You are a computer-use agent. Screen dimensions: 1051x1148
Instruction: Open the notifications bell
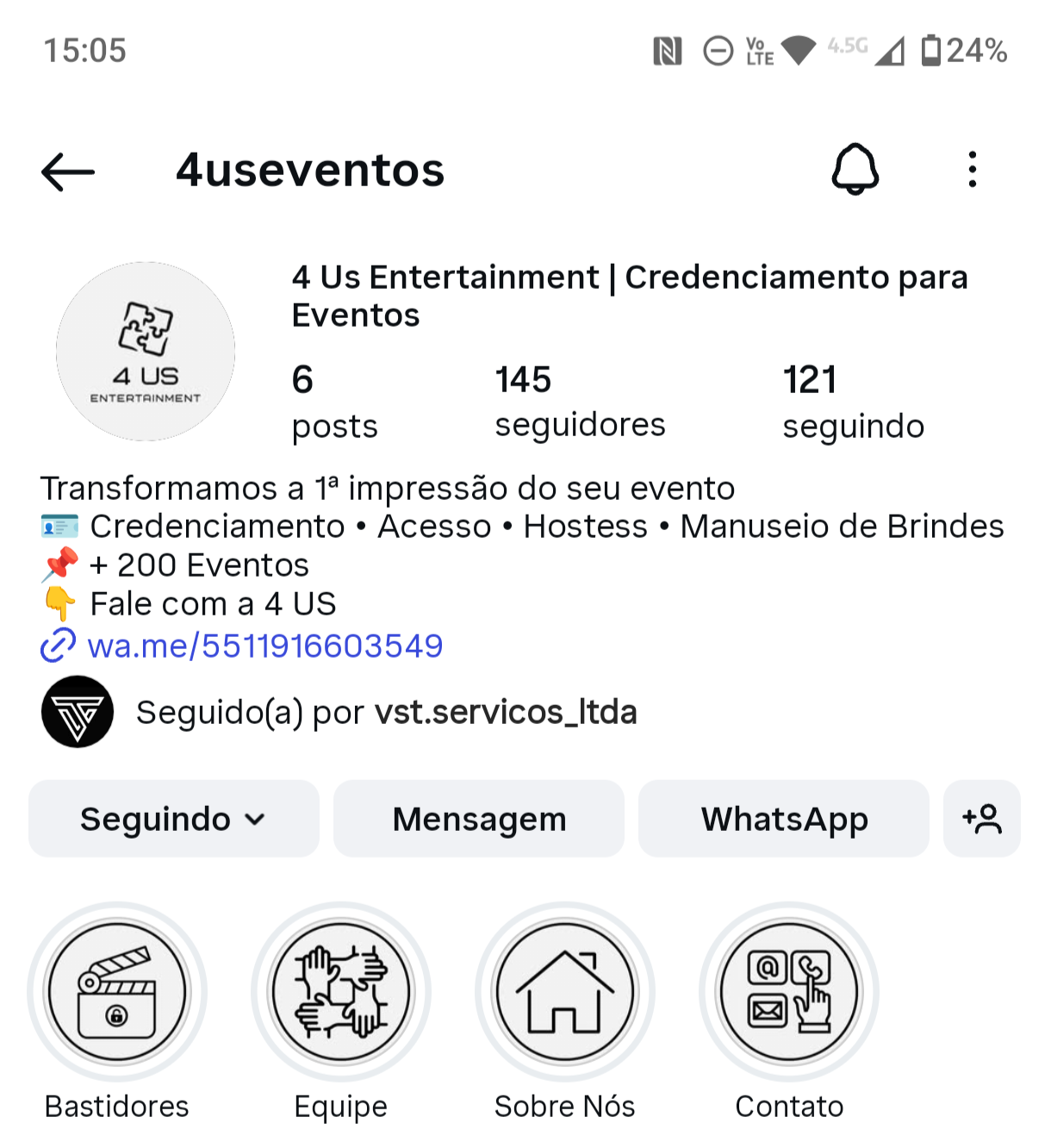(855, 170)
